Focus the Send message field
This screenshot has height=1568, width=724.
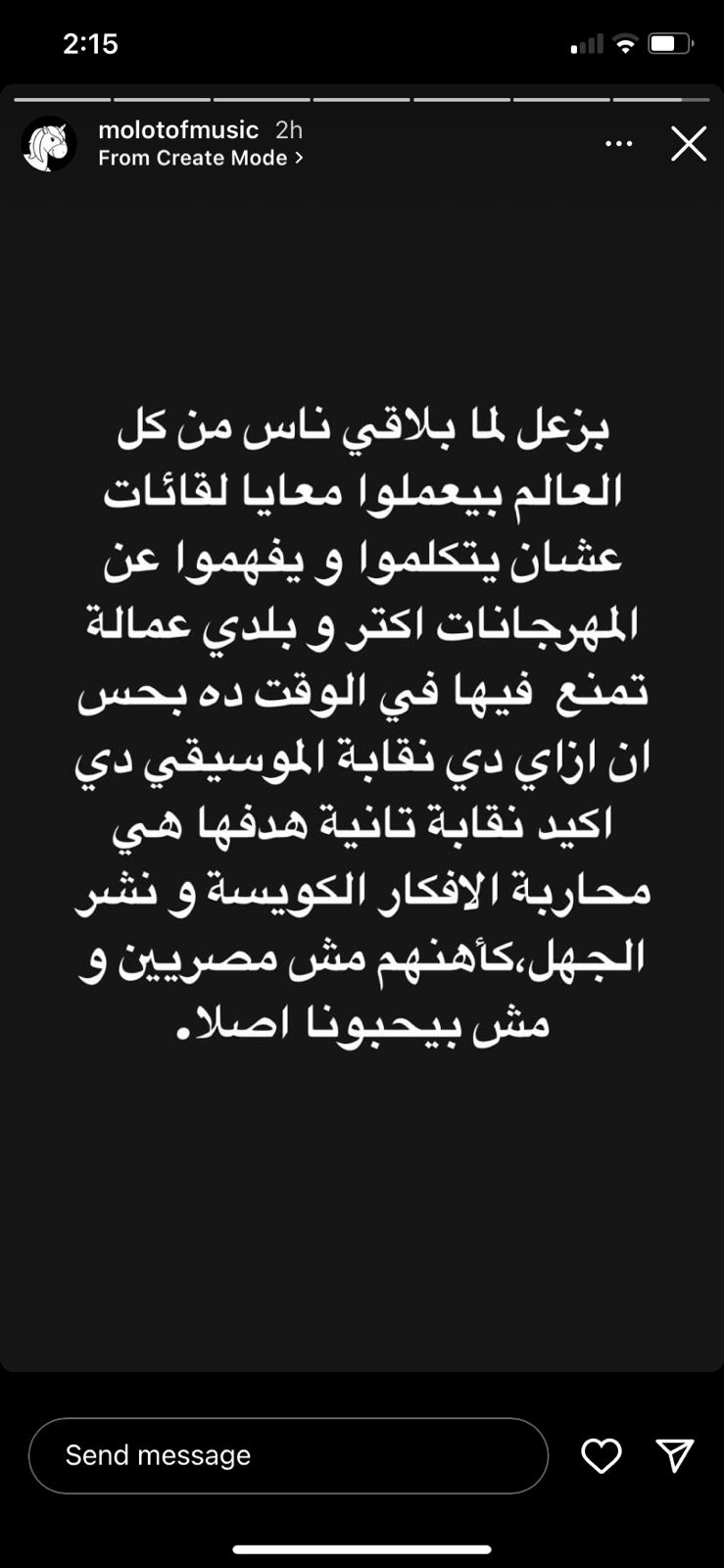coord(288,1455)
